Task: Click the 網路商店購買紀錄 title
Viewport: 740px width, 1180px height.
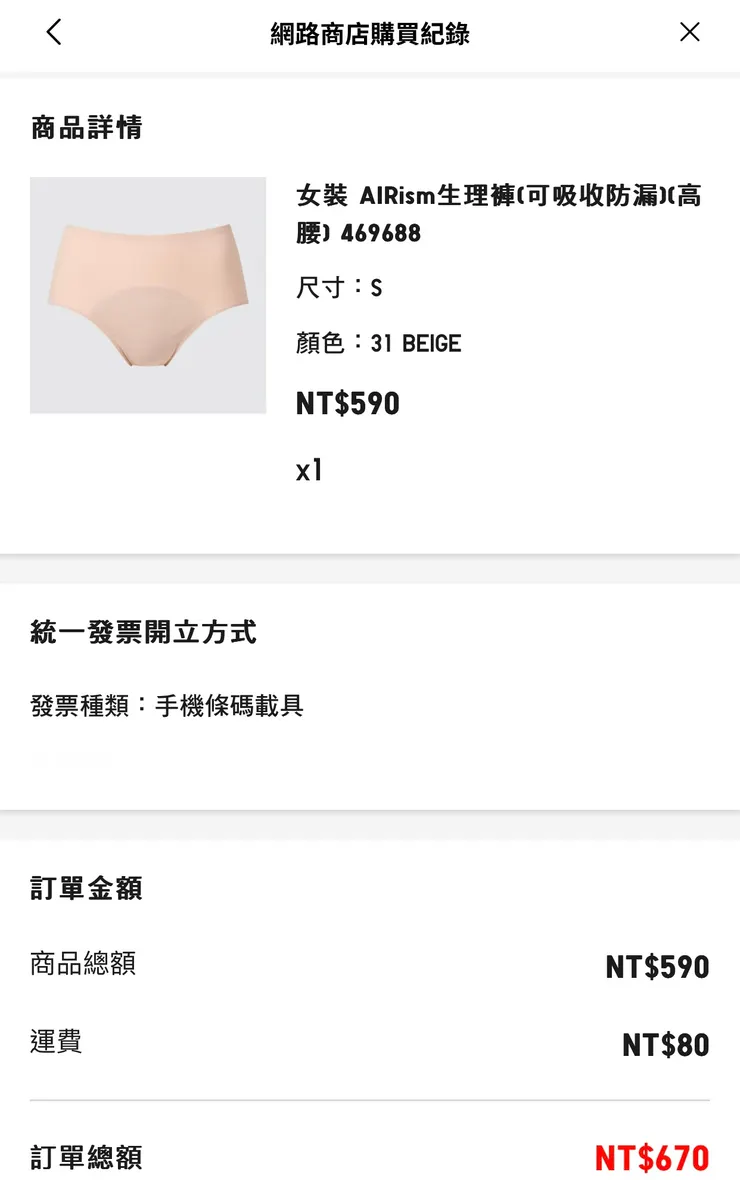Action: pos(370,33)
